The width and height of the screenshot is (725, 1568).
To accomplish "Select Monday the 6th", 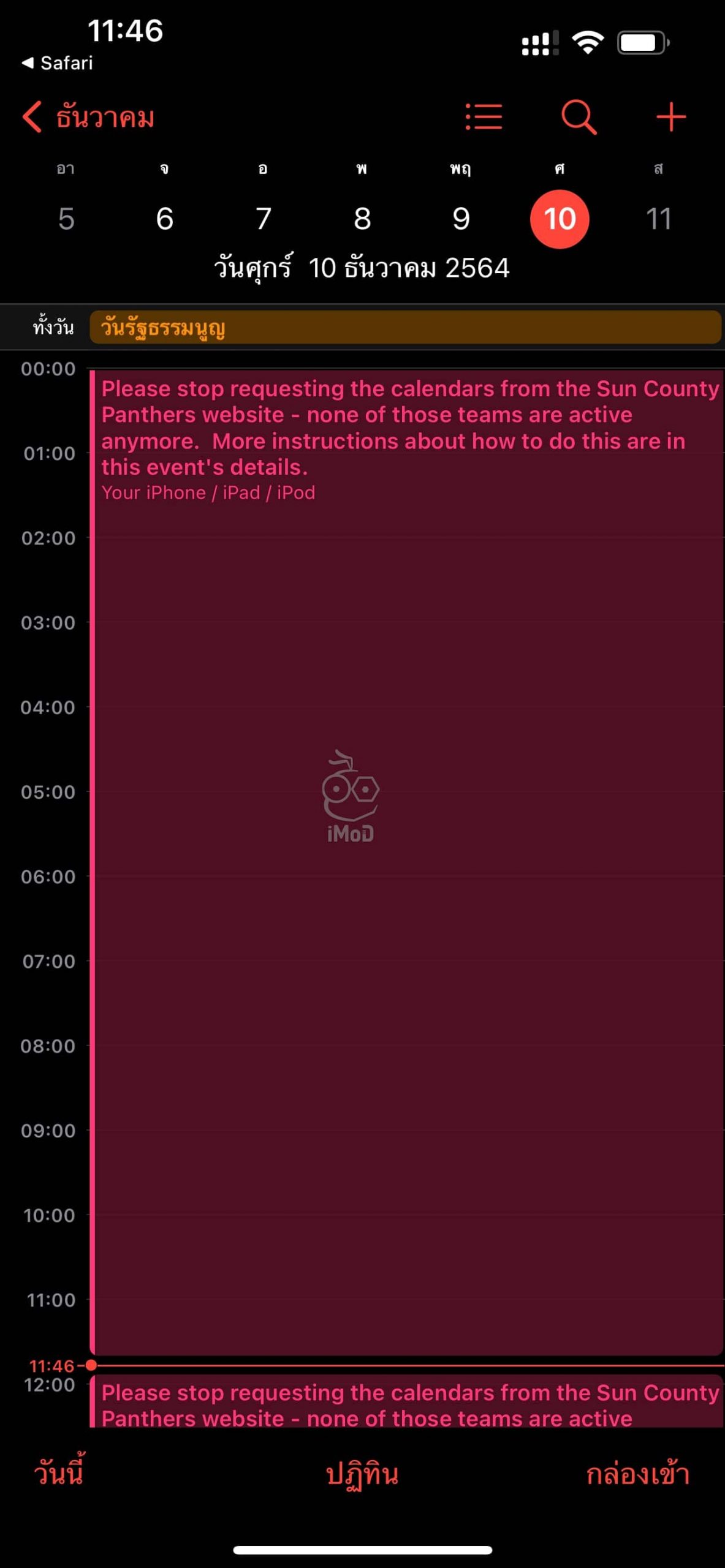I will click(165, 219).
